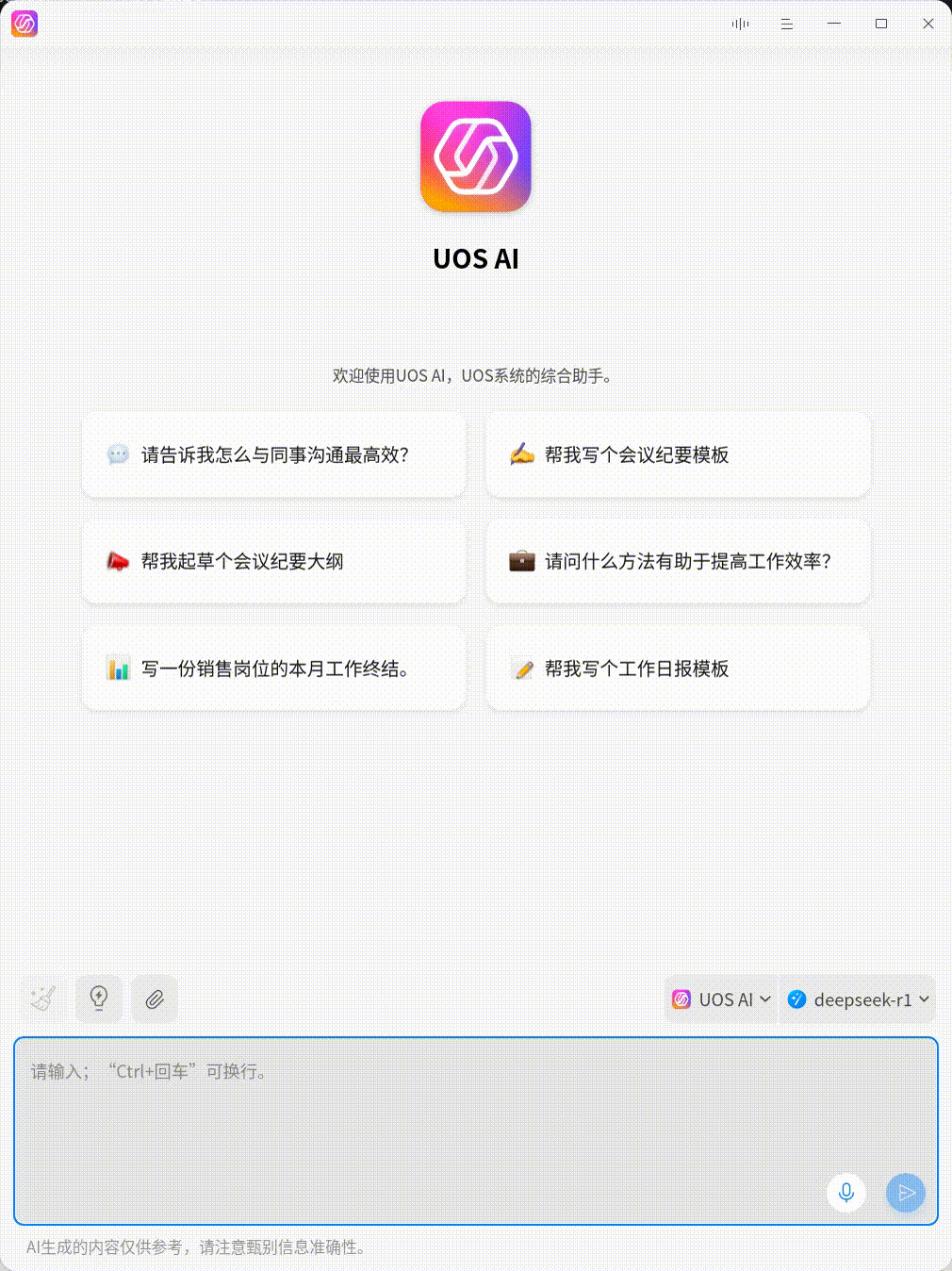This screenshot has height=1271, width=952.
Task: Select prompt 帮我写个会议纪要模板
Action: (678, 454)
